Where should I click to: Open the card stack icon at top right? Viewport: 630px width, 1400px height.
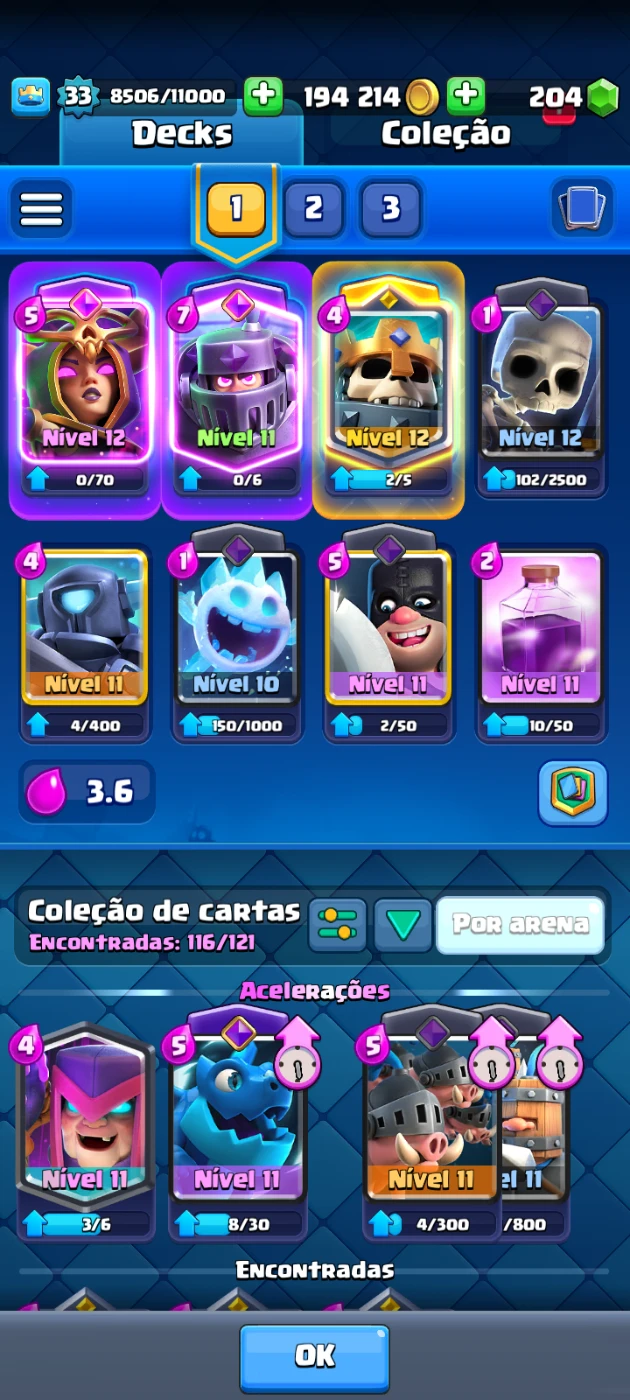click(x=583, y=208)
